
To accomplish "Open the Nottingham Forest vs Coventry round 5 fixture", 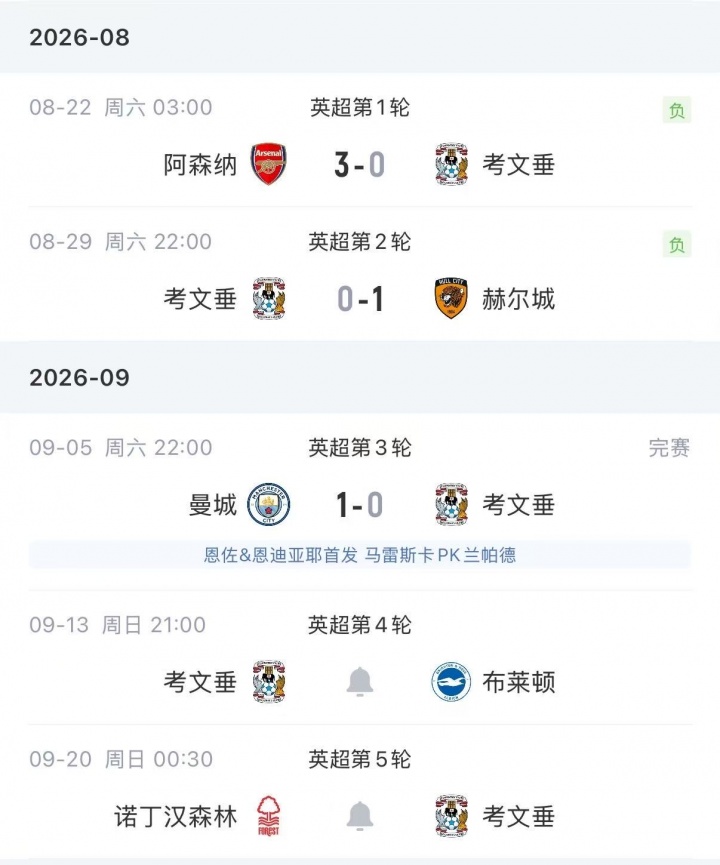I will click(x=360, y=792).
